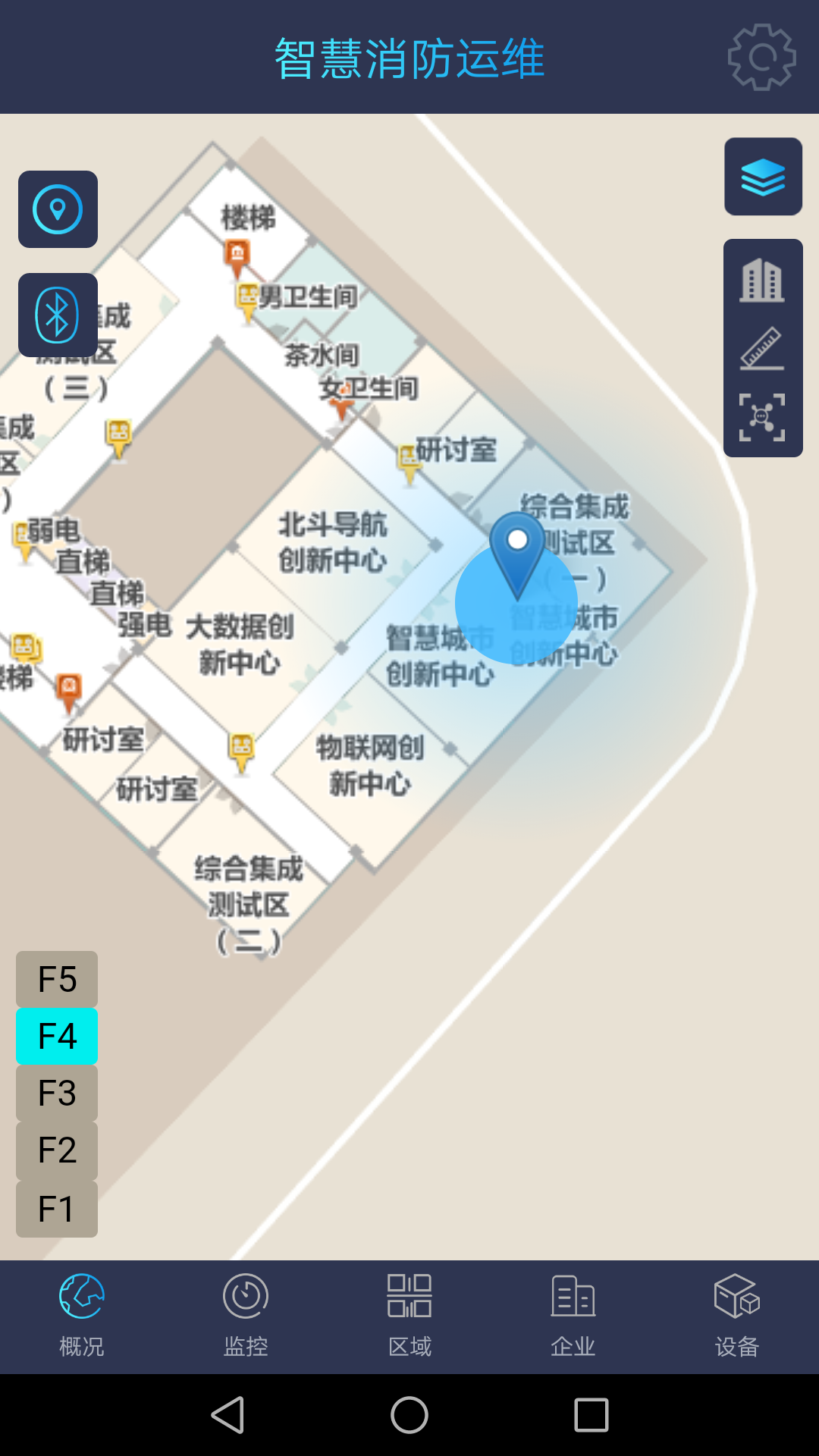Switch to floor F5

[57, 979]
